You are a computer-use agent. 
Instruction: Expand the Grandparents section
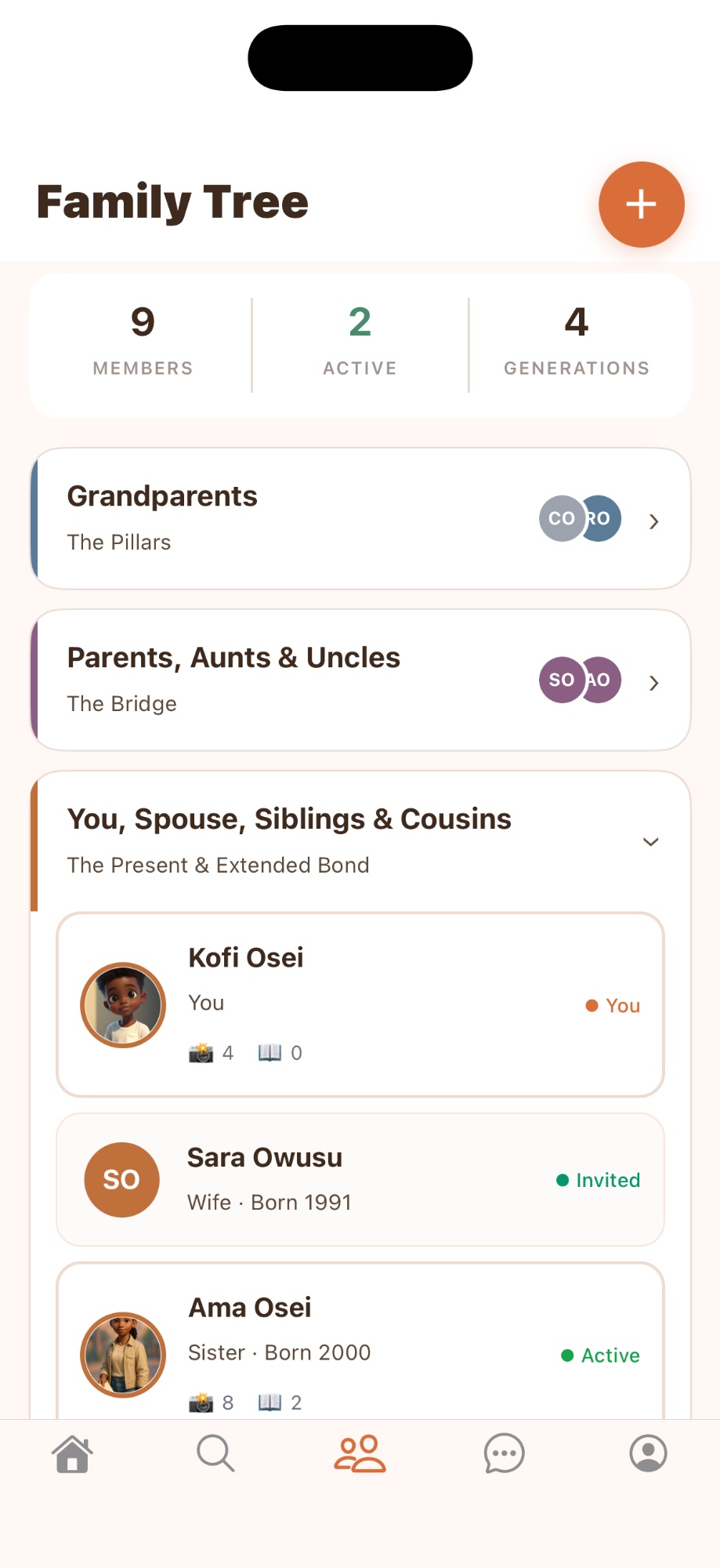click(654, 520)
